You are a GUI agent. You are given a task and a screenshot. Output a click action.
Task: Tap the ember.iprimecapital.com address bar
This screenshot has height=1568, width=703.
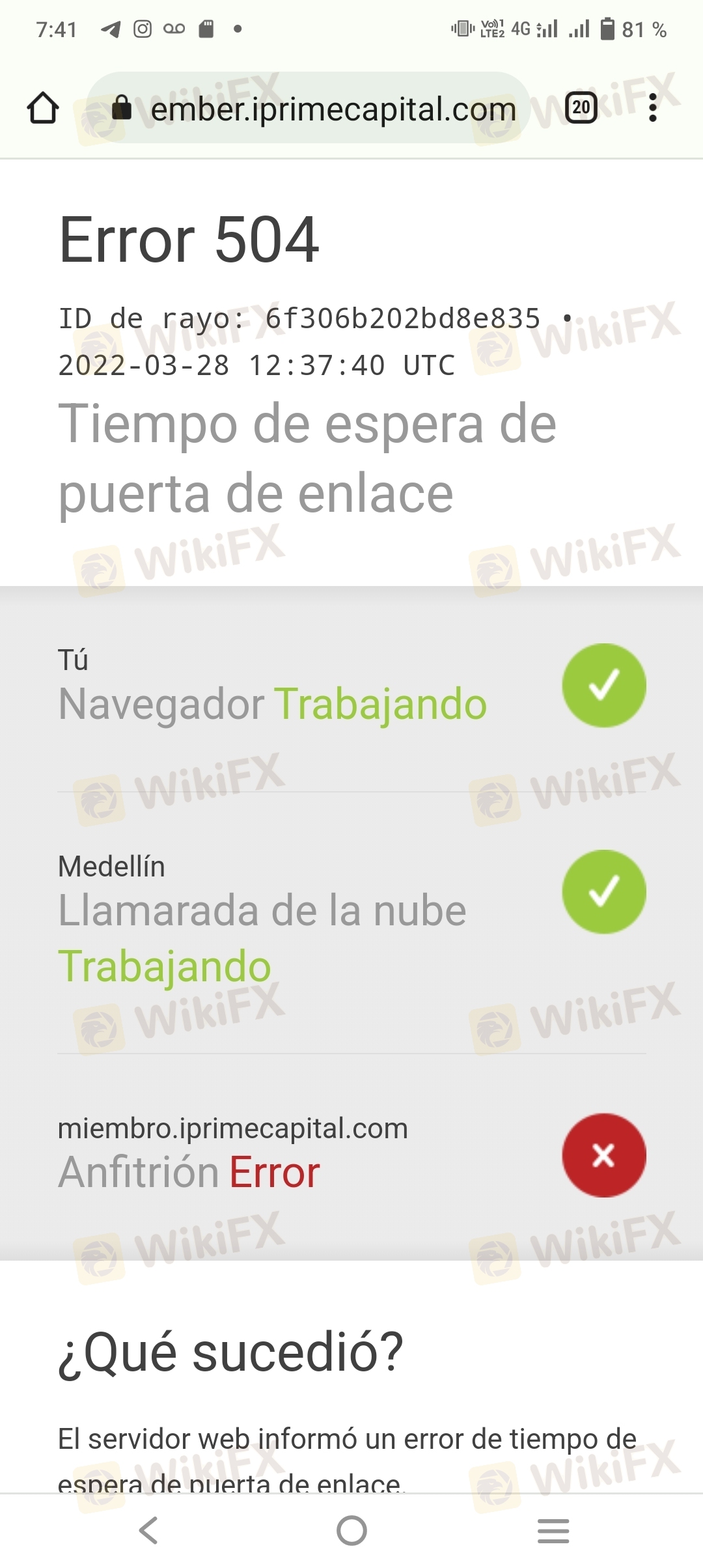[x=308, y=108]
